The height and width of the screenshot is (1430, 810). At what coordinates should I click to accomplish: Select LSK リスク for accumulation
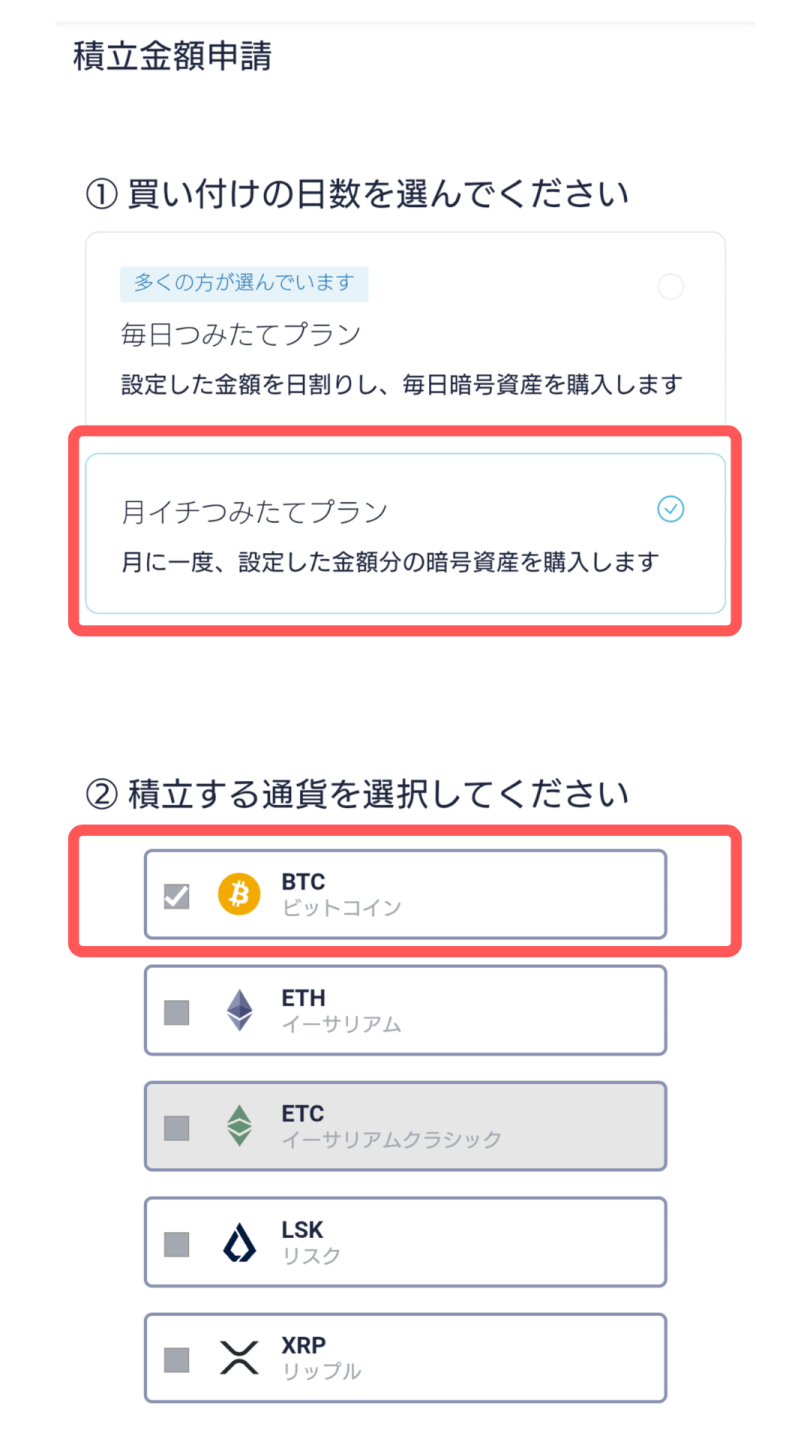(x=177, y=1244)
